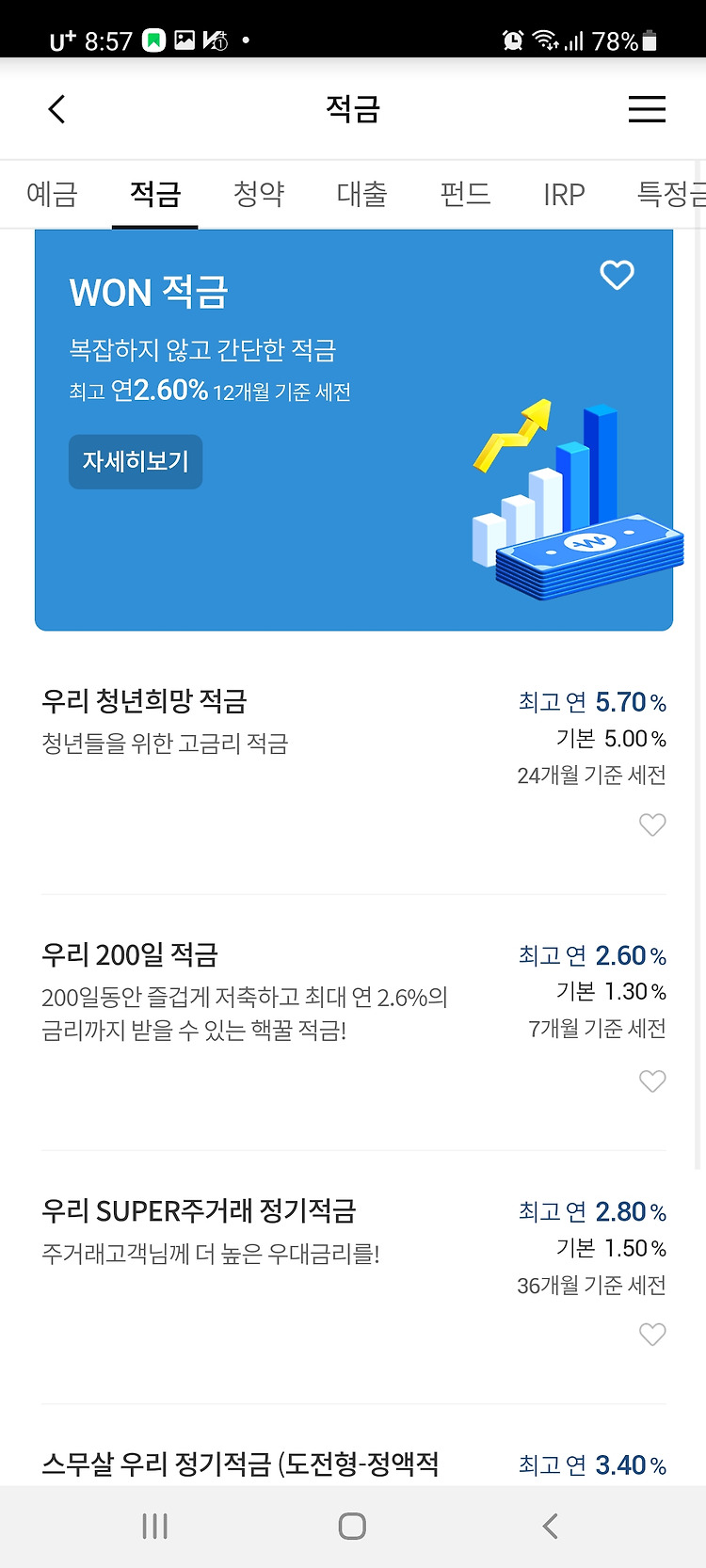Screen dimensions: 706x1568
Task: Tap the heart on 우리 SUPER주거래 정기적금
Action: (x=652, y=1335)
